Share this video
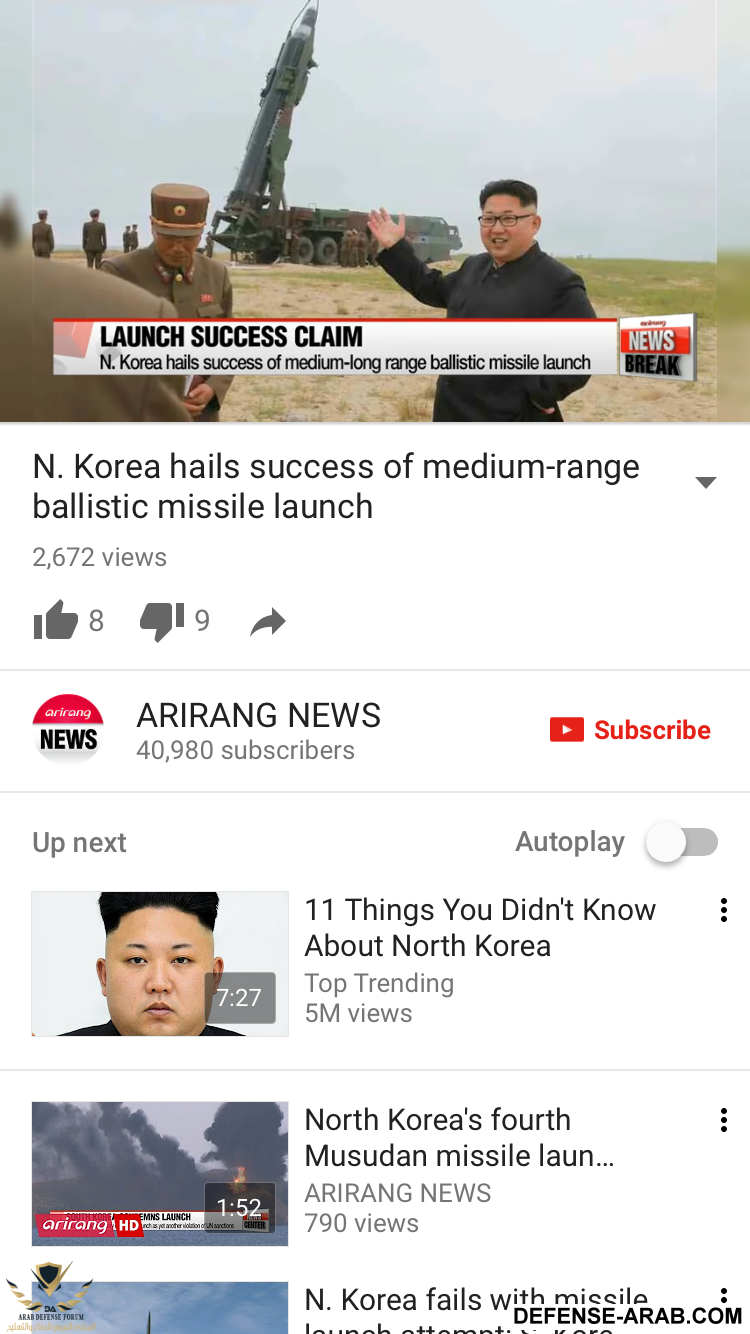Screen dimensions: 750x1334 click(268, 623)
